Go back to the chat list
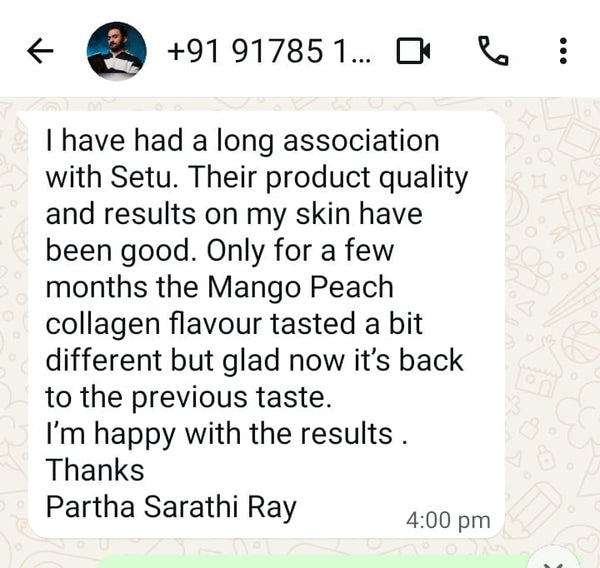The height and width of the screenshot is (568, 600). click(x=40, y=52)
